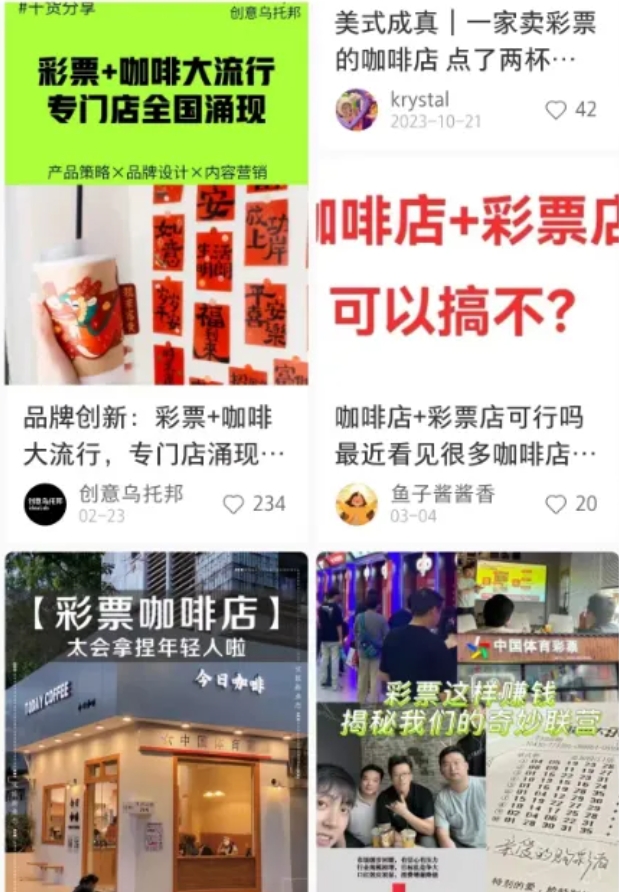View krystal's profile via avatar
Image resolution: width=619 pixels, height=892 pixels.
(356, 110)
